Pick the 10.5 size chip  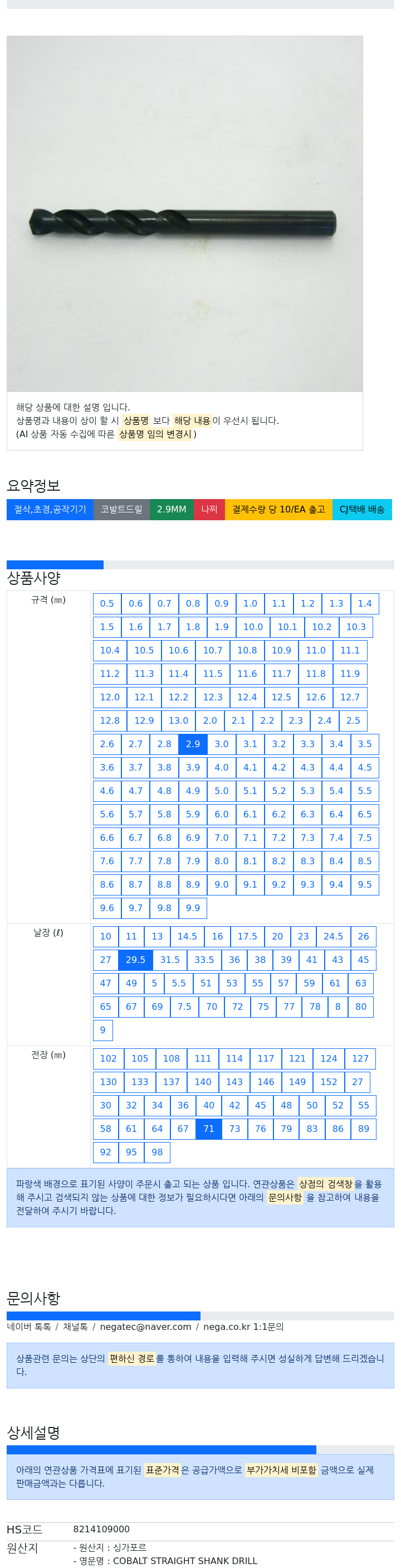click(x=144, y=650)
